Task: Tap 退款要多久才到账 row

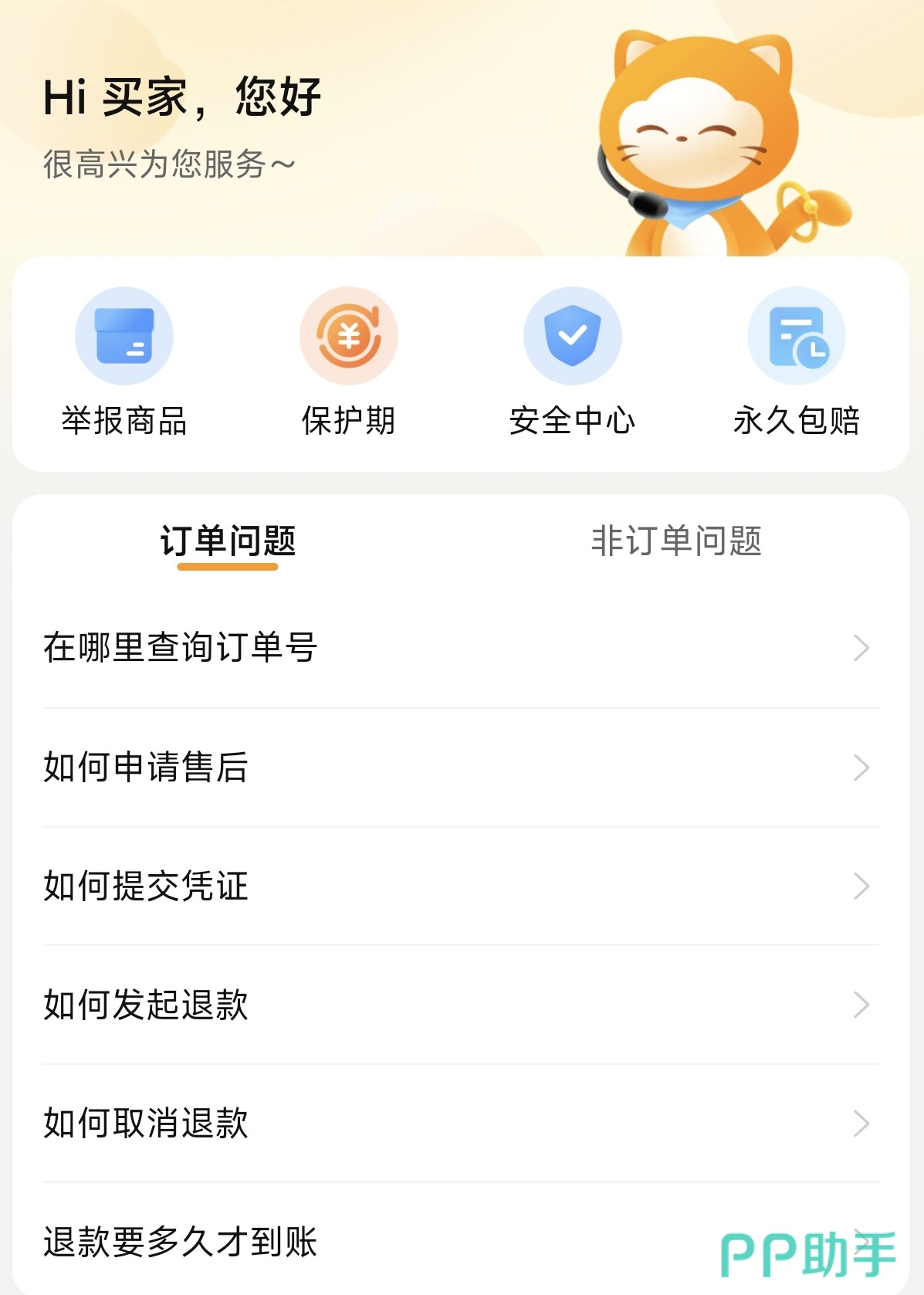Action: (x=371, y=1241)
